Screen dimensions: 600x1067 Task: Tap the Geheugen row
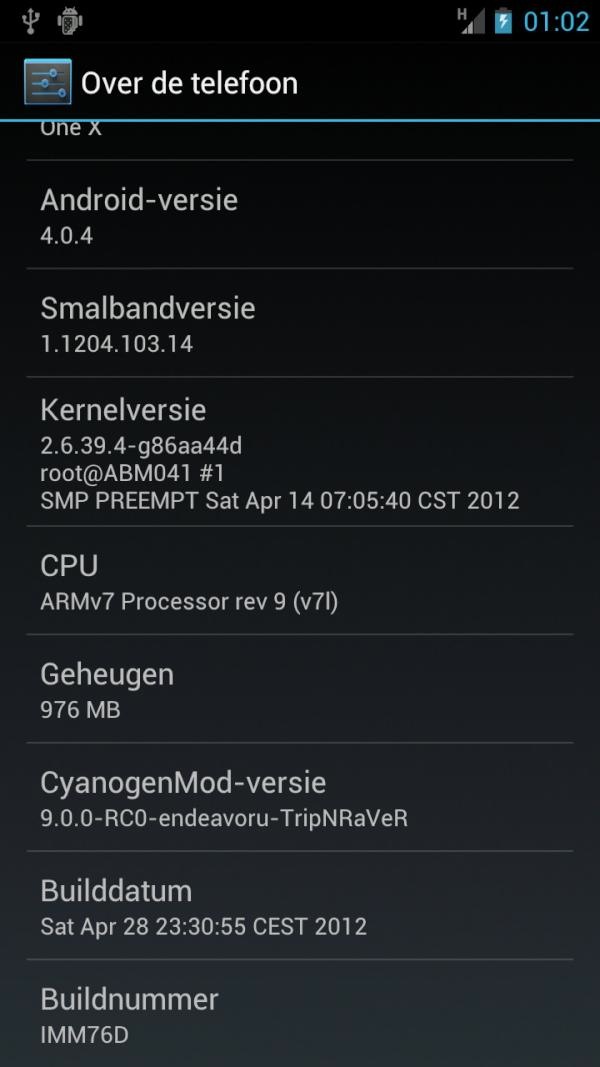[x=300, y=689]
